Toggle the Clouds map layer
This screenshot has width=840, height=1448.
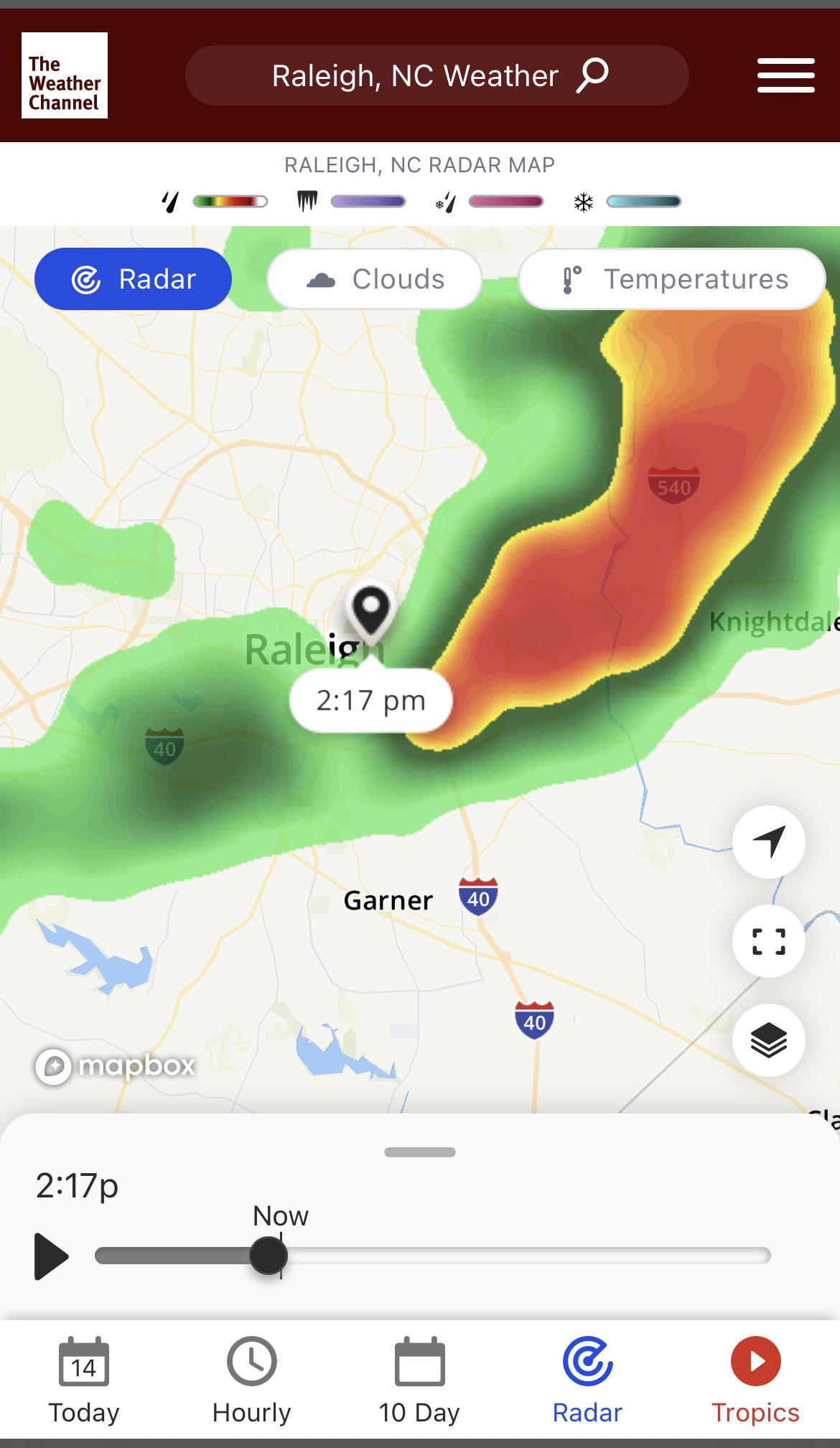[374, 279]
